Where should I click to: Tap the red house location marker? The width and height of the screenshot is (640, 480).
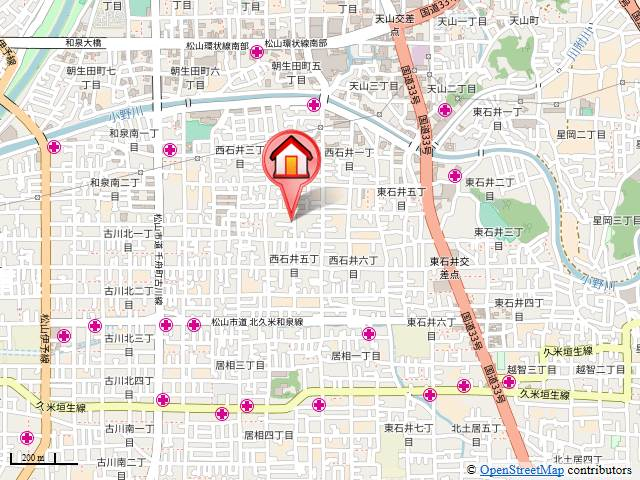point(291,160)
